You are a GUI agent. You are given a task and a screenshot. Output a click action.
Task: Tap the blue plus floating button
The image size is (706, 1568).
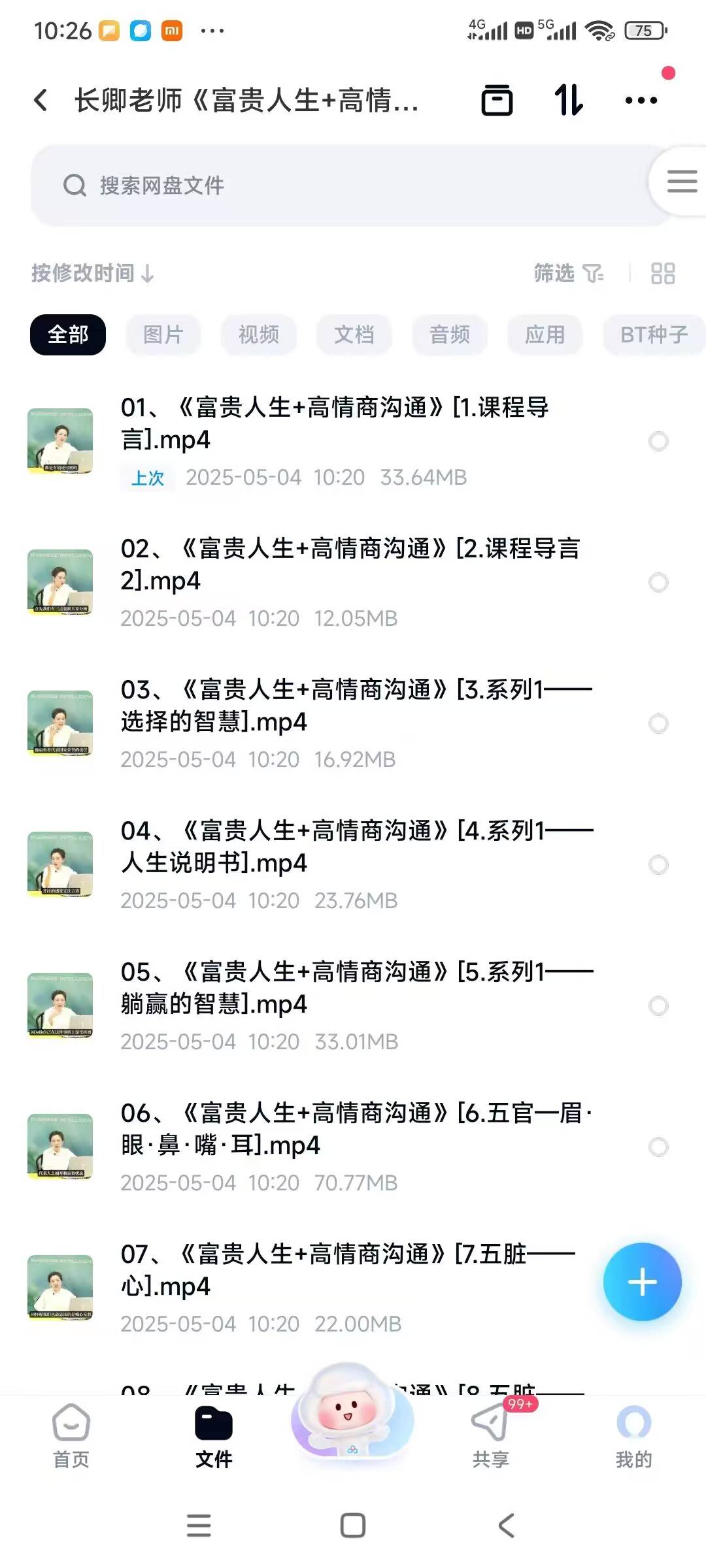click(642, 1282)
